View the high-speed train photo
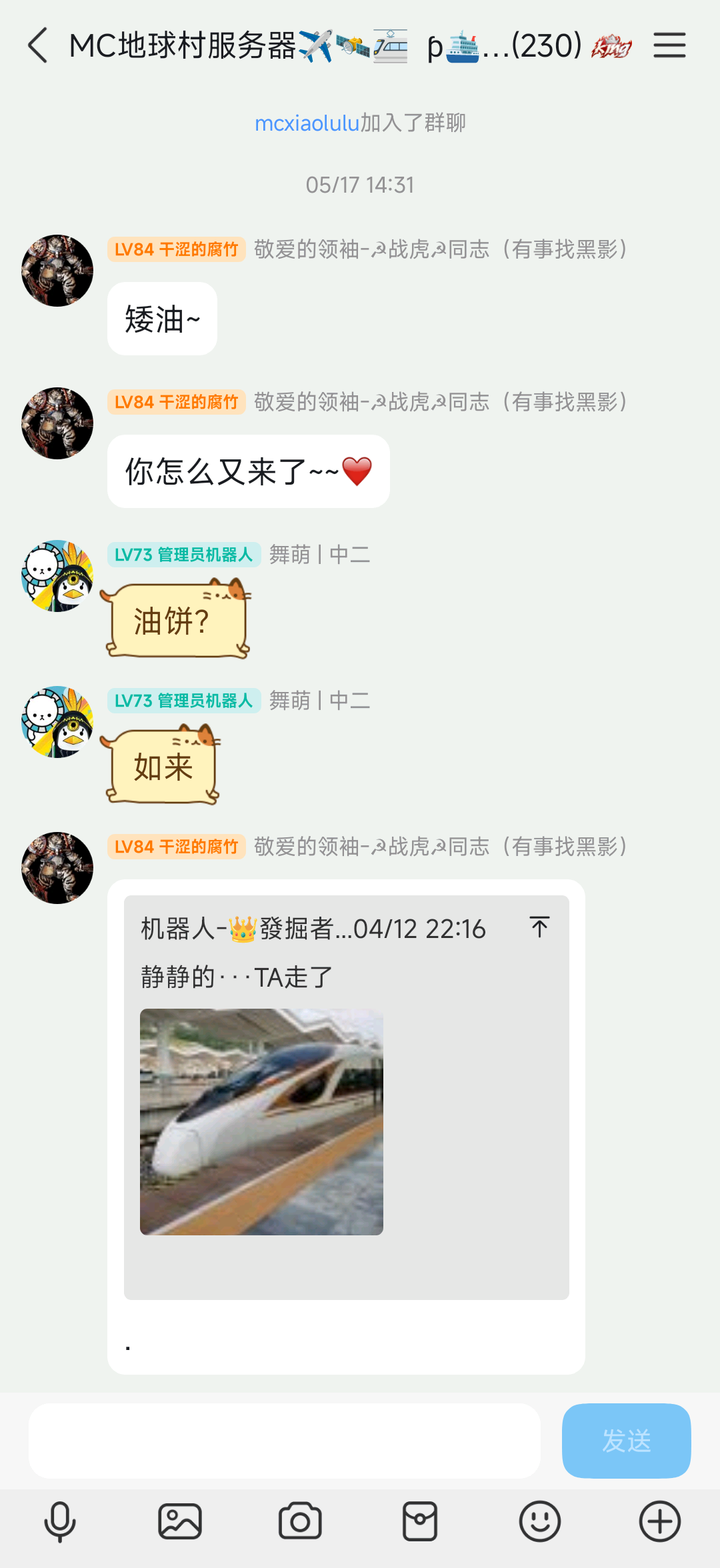The height and width of the screenshot is (1568, 720). tap(261, 1122)
